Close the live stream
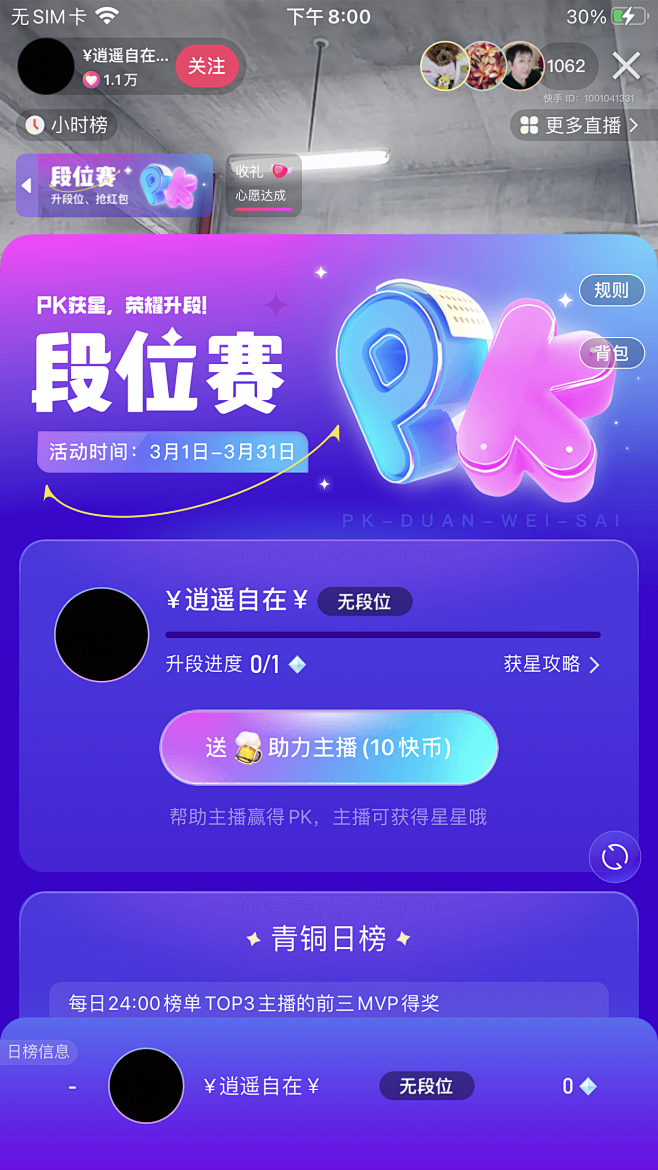 pos(626,66)
